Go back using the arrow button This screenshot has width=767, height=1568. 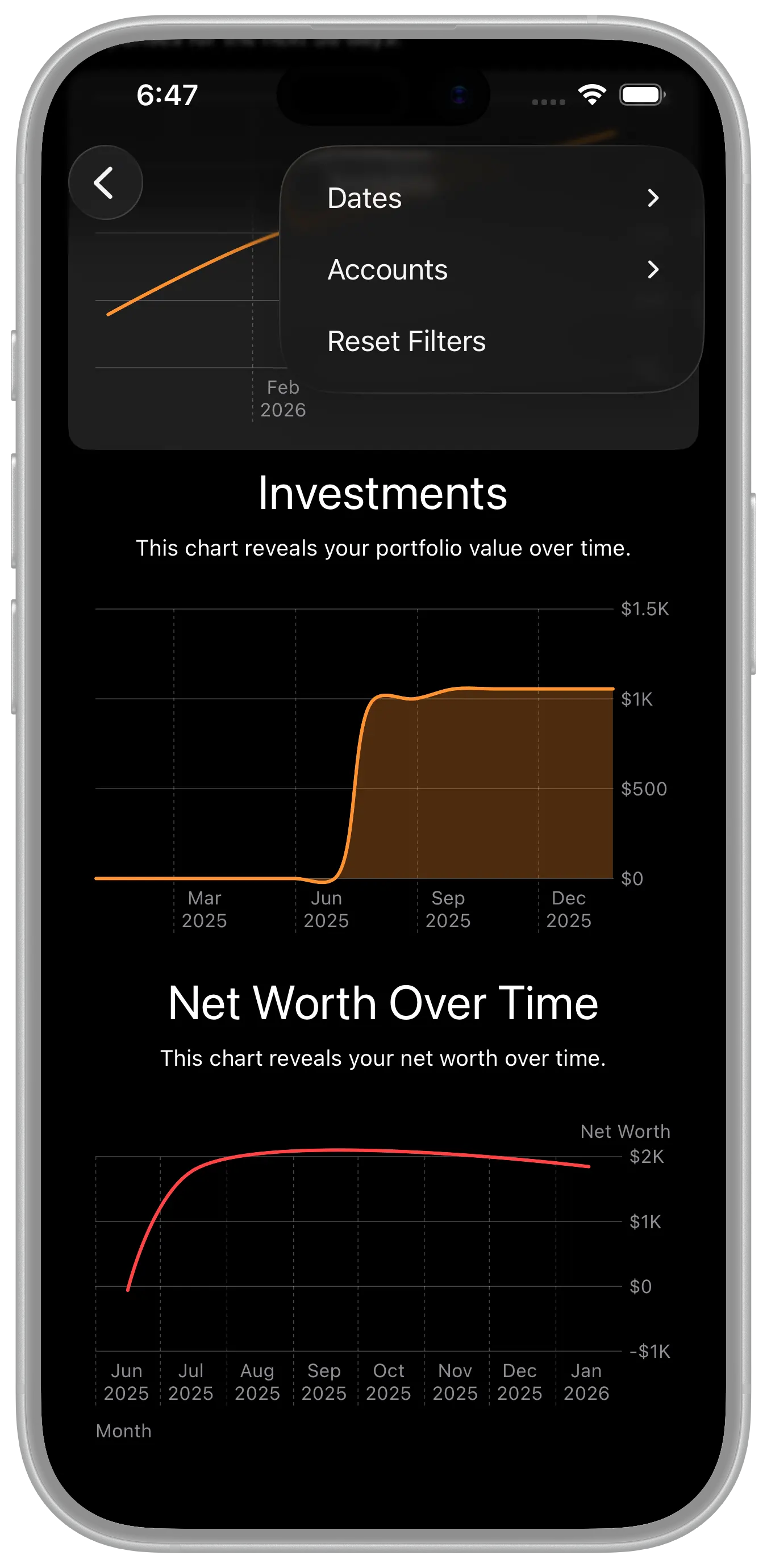coord(105,182)
